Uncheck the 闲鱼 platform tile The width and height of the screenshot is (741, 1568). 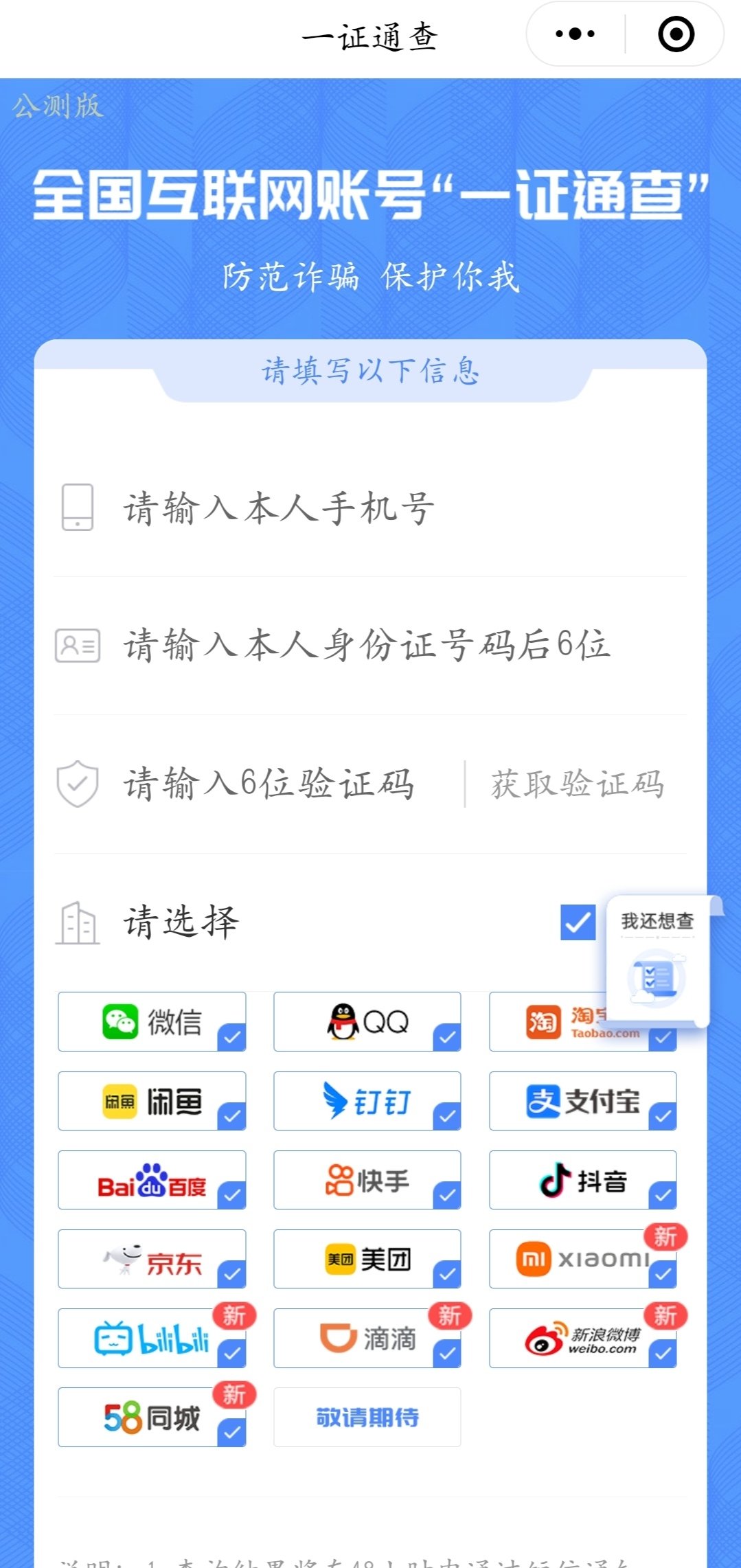coord(152,1101)
